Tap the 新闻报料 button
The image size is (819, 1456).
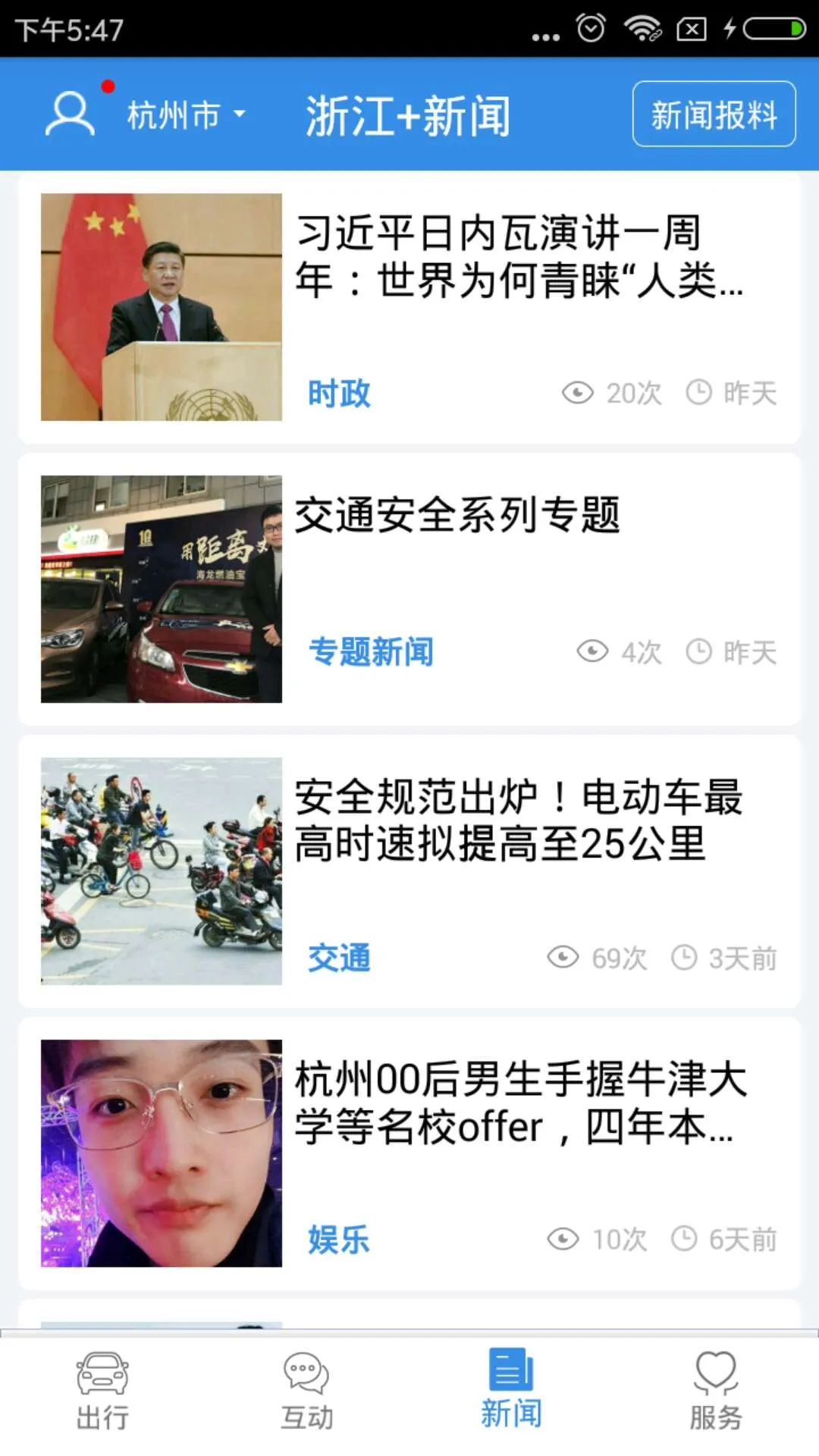click(x=714, y=114)
